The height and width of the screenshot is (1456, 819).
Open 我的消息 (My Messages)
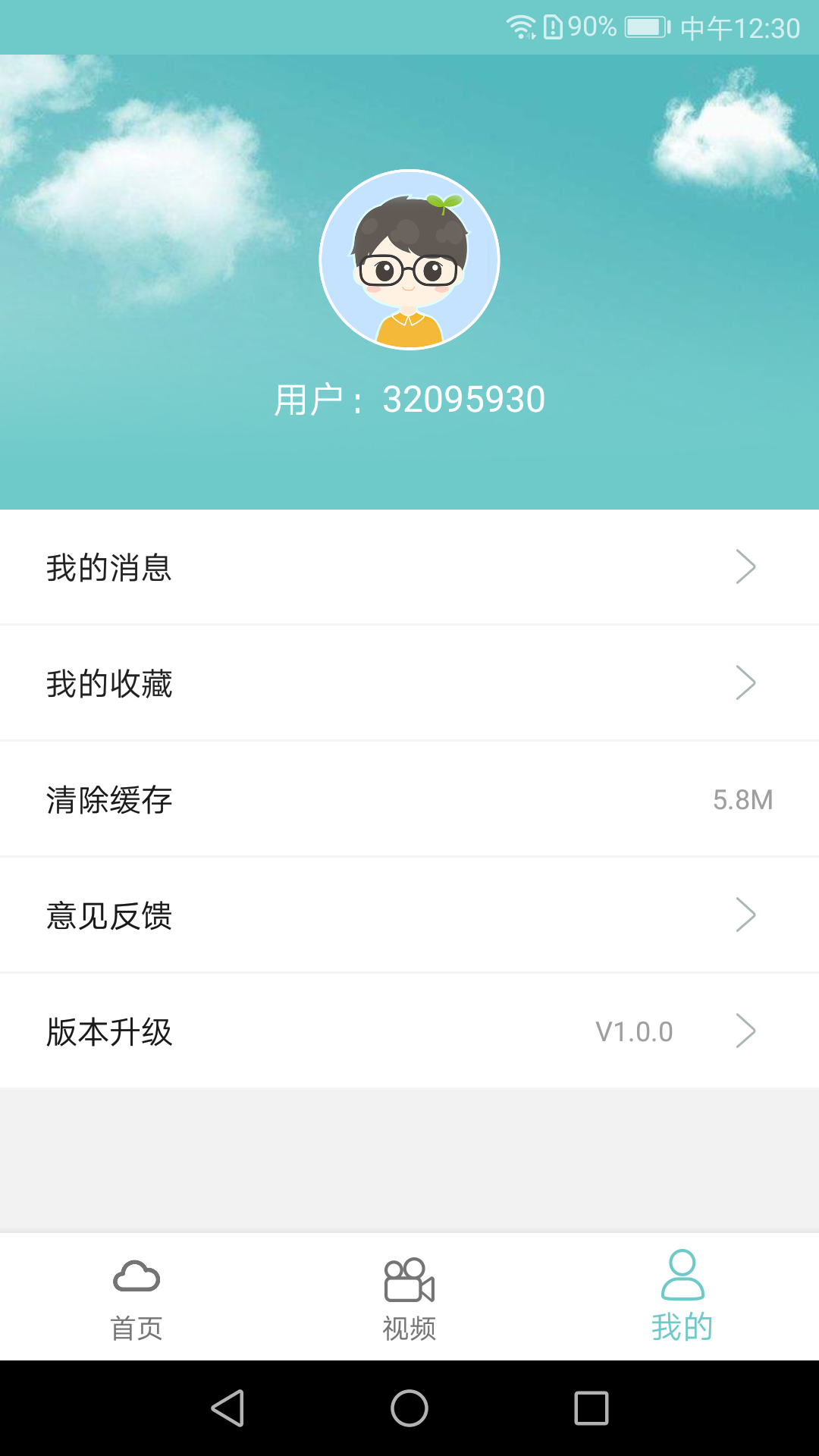coord(409,567)
